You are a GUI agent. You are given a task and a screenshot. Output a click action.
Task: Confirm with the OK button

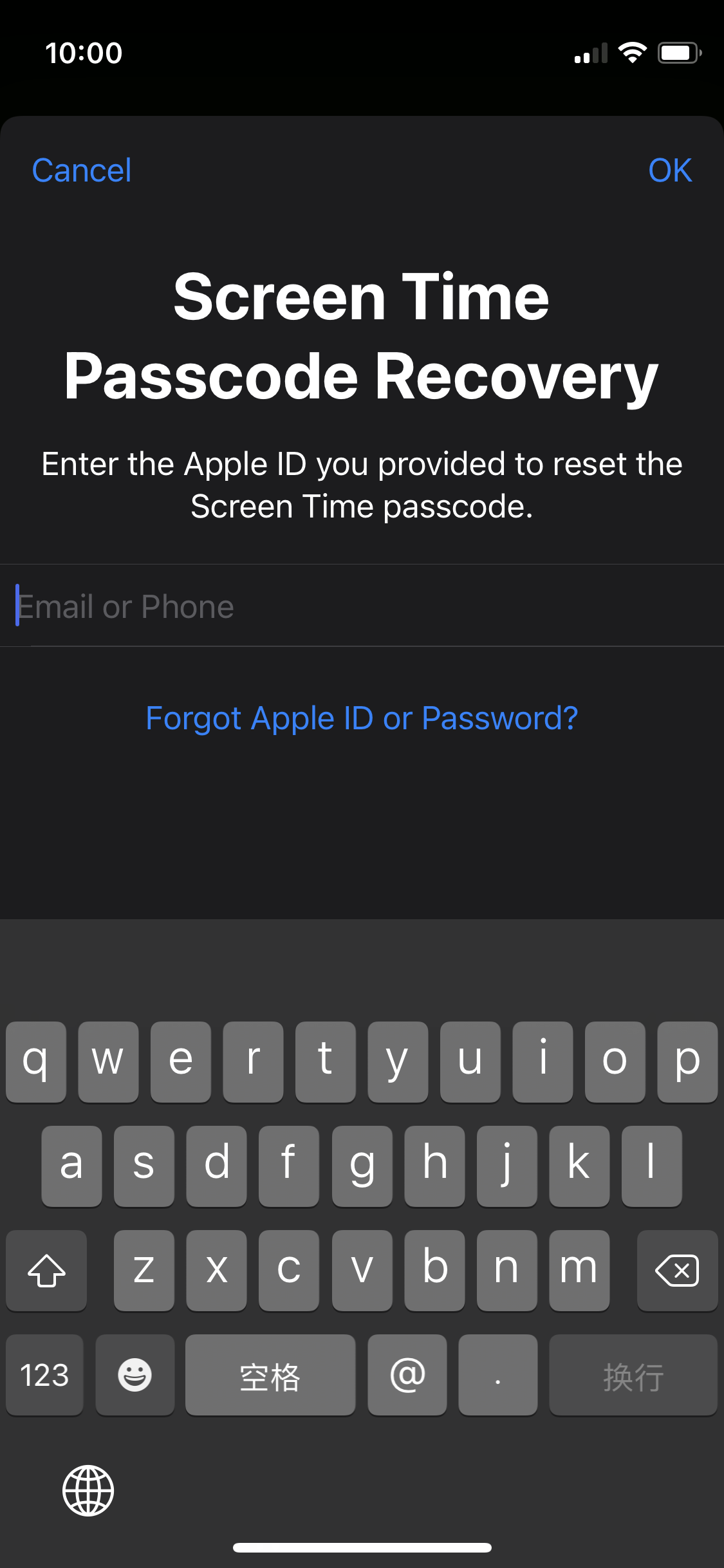[x=669, y=171]
